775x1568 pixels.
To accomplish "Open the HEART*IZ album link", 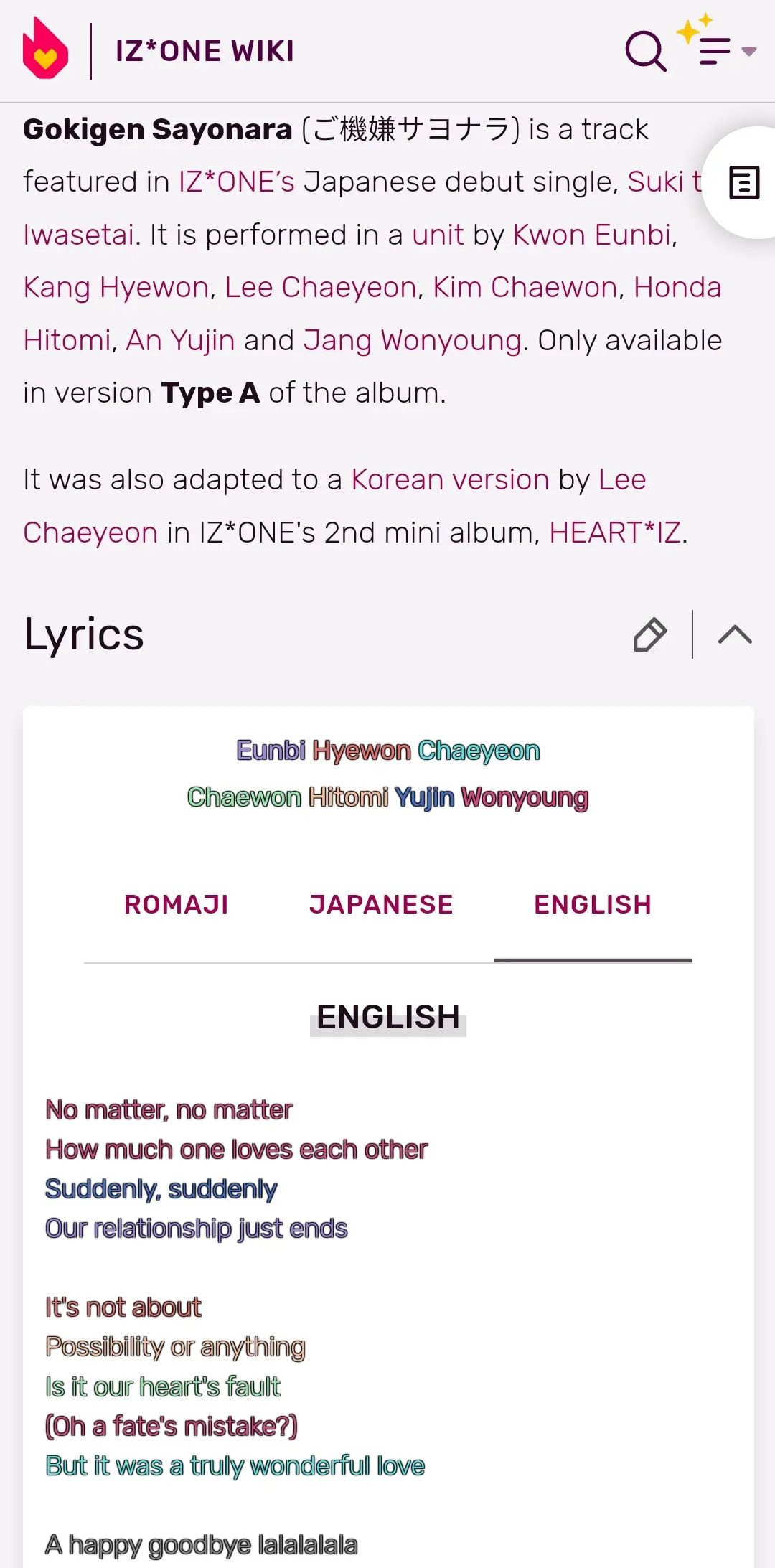I will (615, 532).
